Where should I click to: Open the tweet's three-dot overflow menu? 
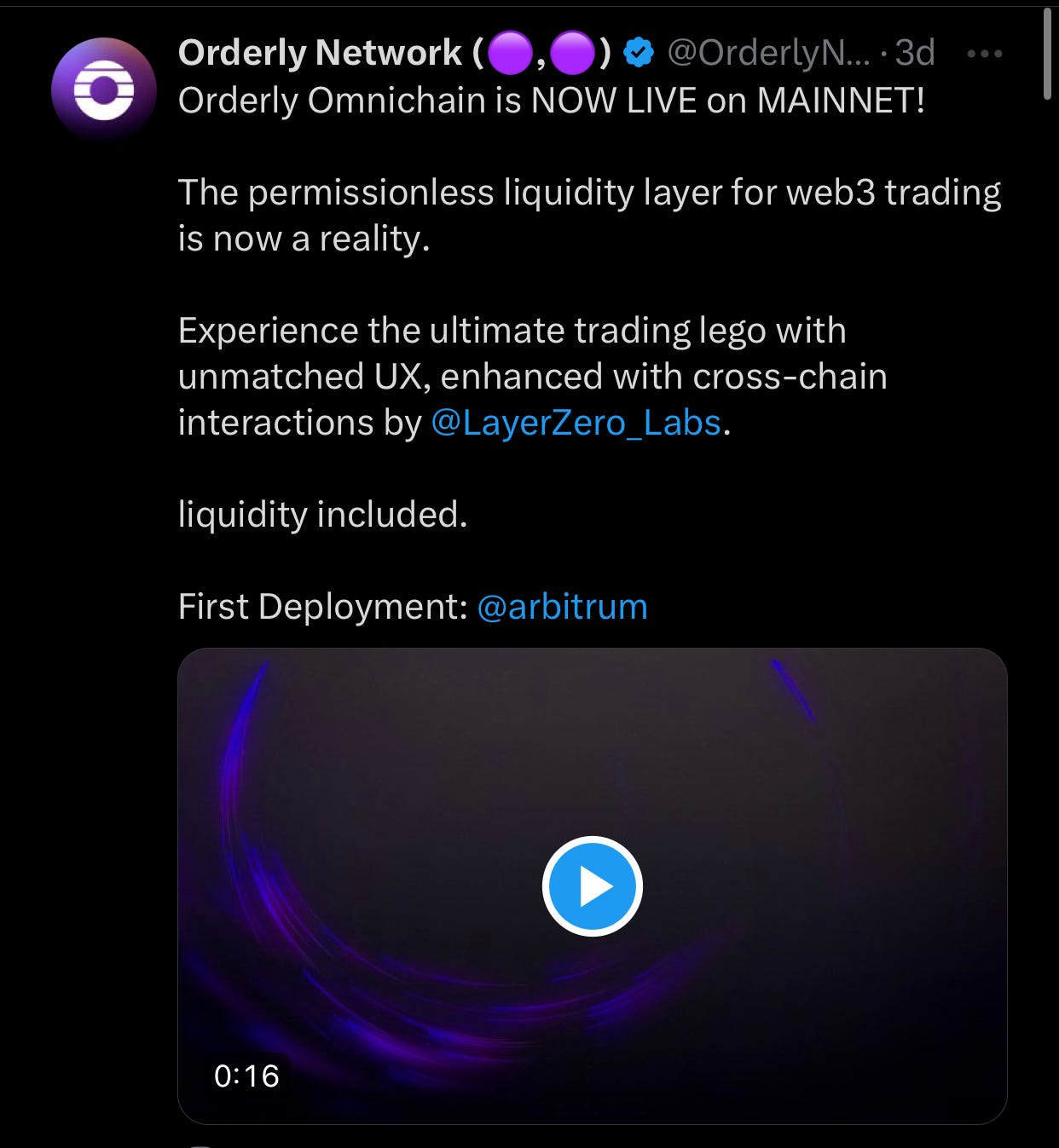(x=984, y=54)
